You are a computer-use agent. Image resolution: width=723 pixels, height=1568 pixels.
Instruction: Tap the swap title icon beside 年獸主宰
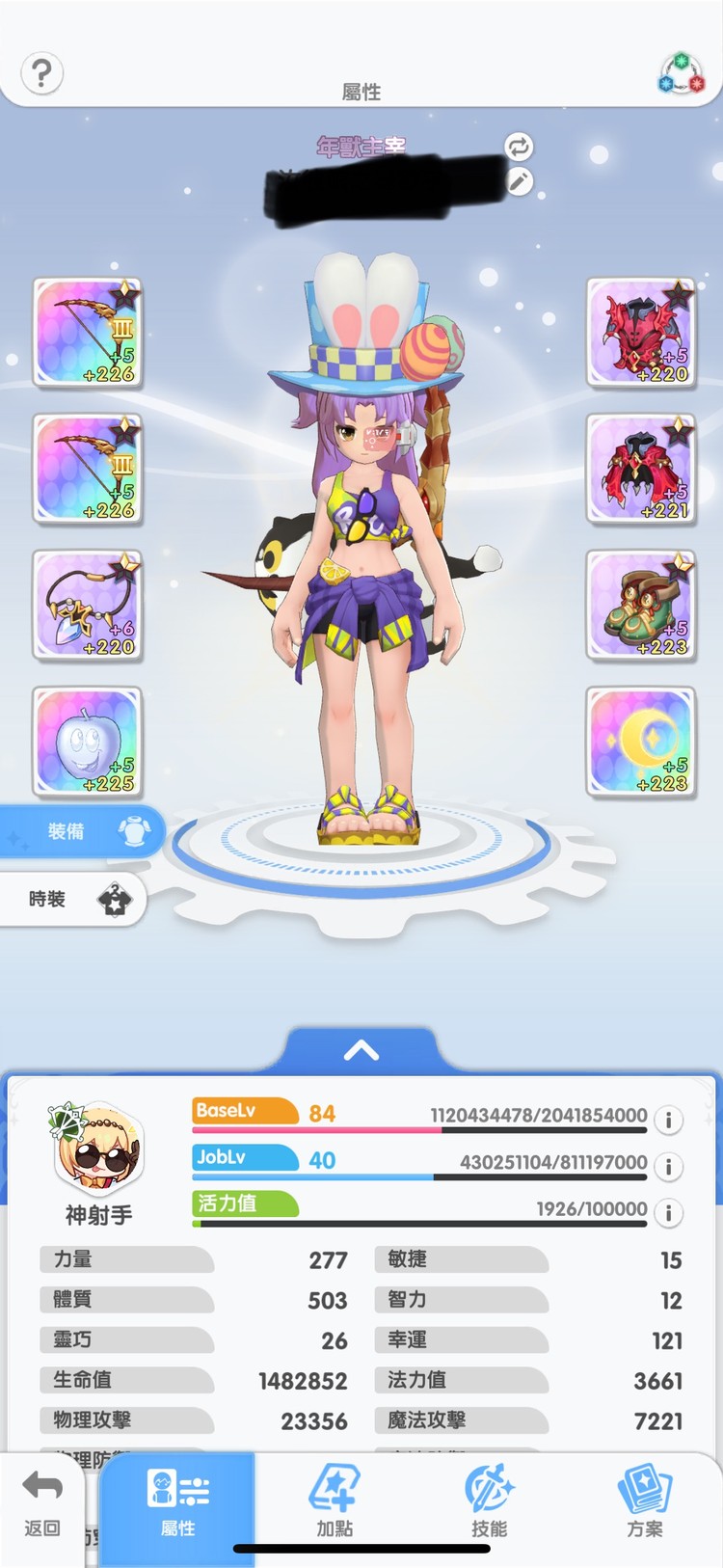[519, 147]
